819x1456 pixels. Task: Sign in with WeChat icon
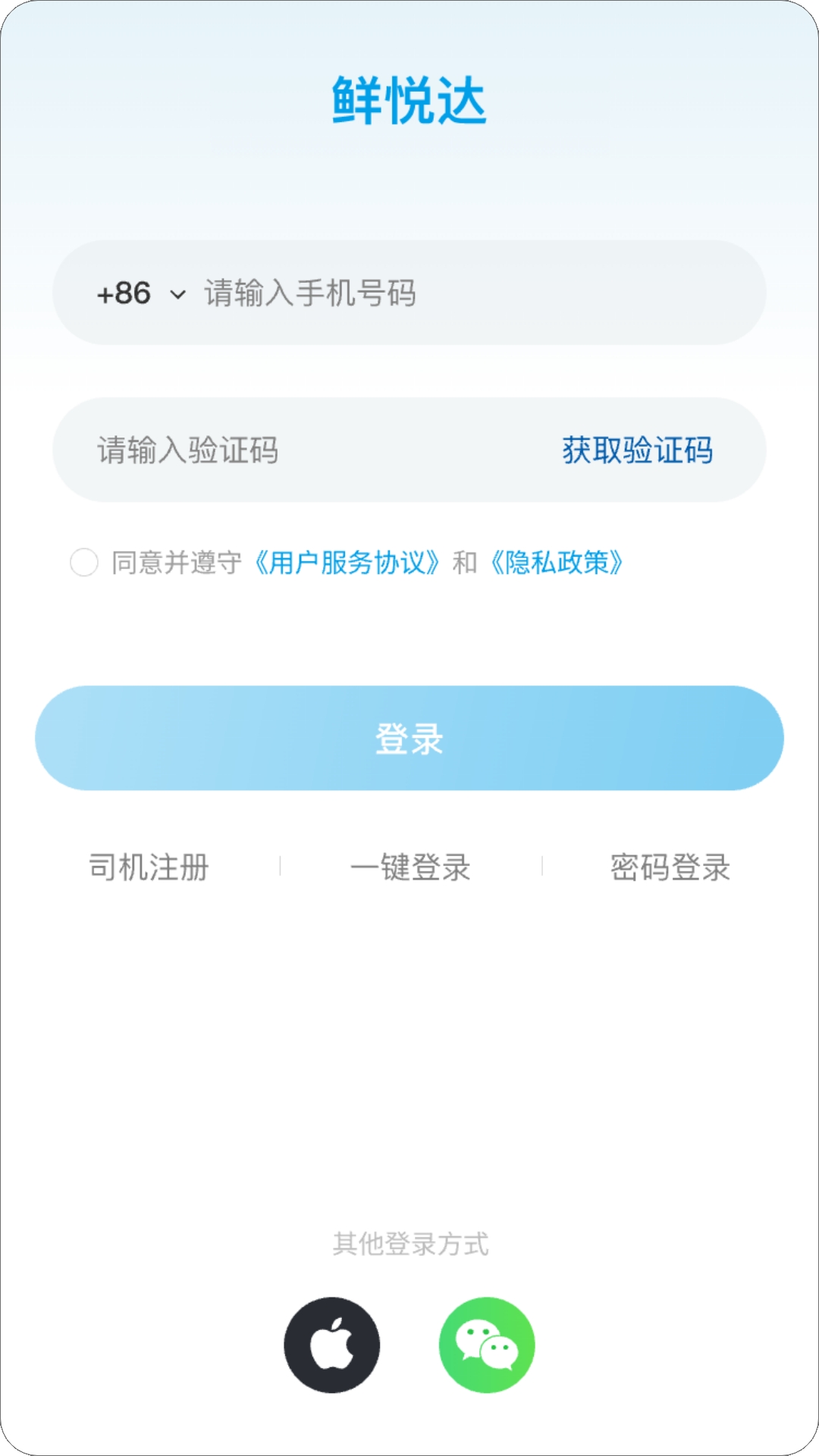[x=487, y=1345]
